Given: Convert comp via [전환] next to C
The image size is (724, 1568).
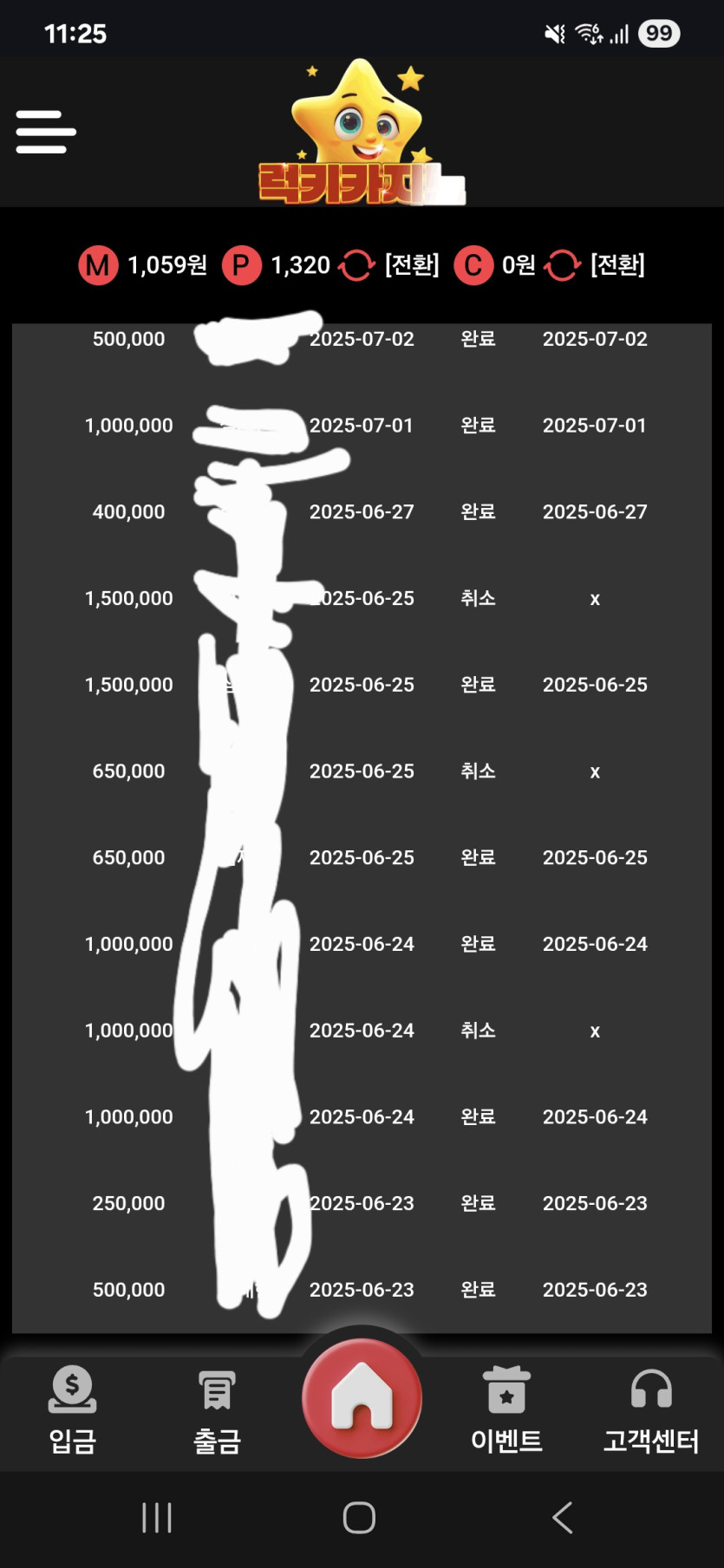Looking at the screenshot, I should coord(617,264).
